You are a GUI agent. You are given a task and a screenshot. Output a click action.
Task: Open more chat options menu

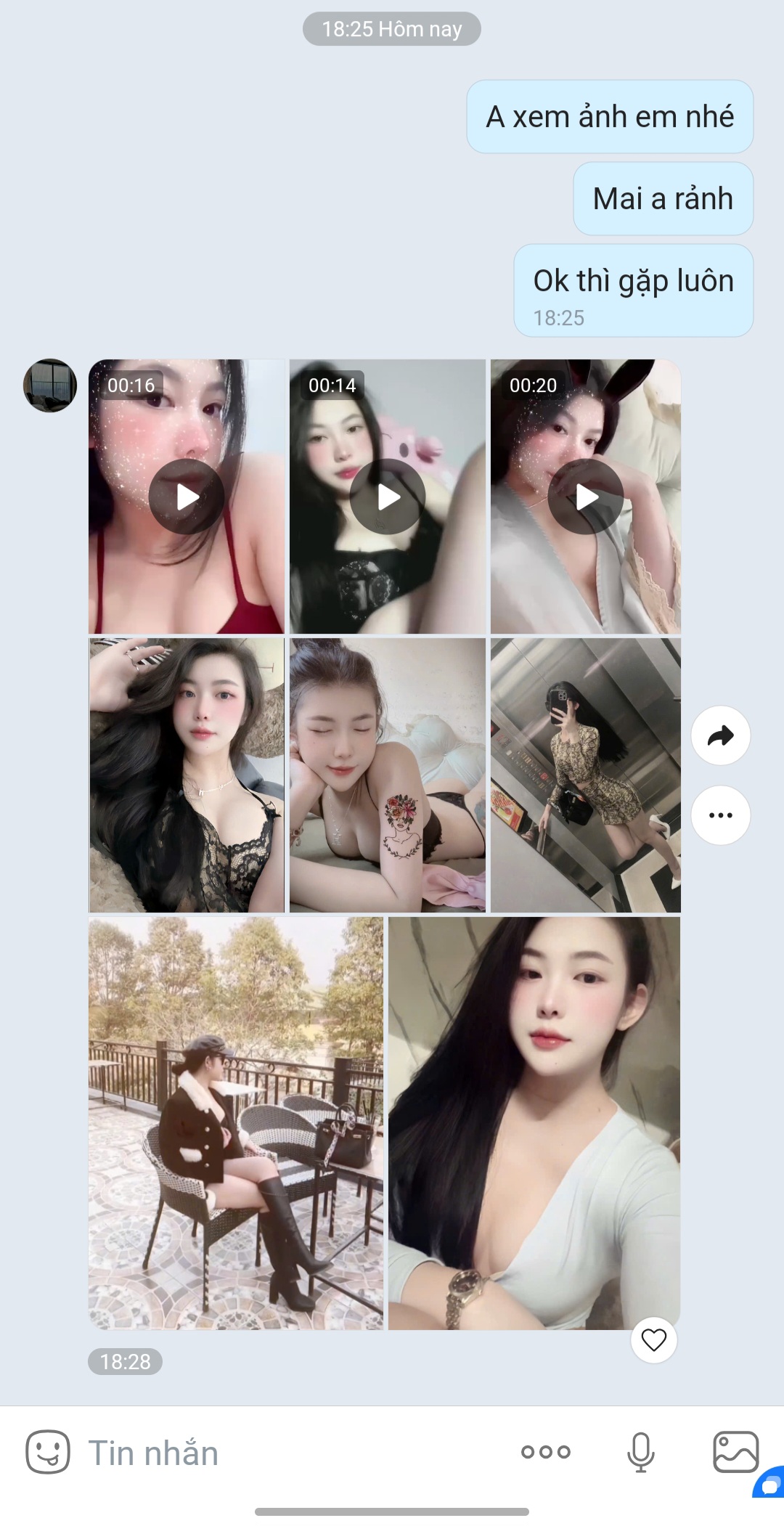pyautogui.click(x=546, y=1452)
